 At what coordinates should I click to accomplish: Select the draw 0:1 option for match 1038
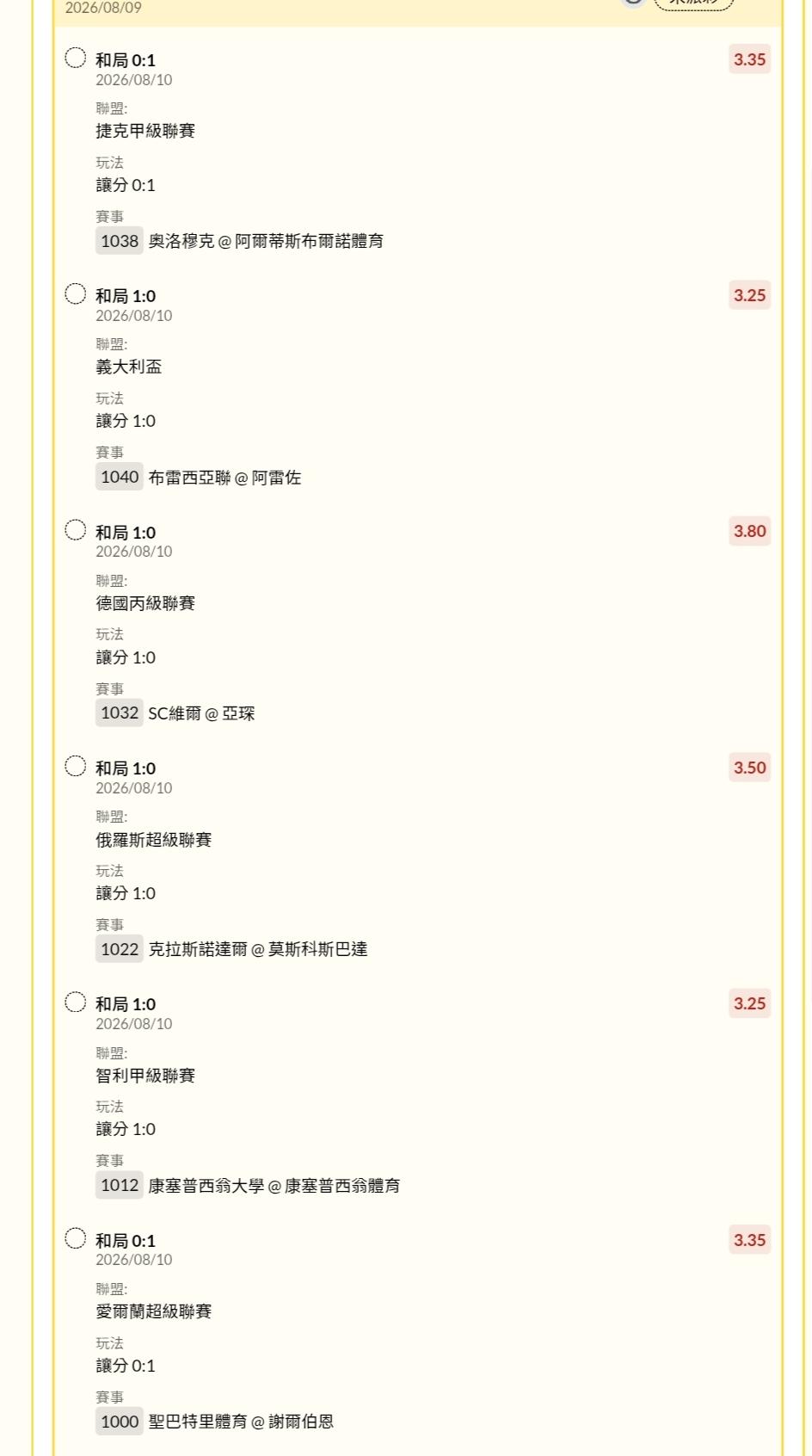pos(76,59)
